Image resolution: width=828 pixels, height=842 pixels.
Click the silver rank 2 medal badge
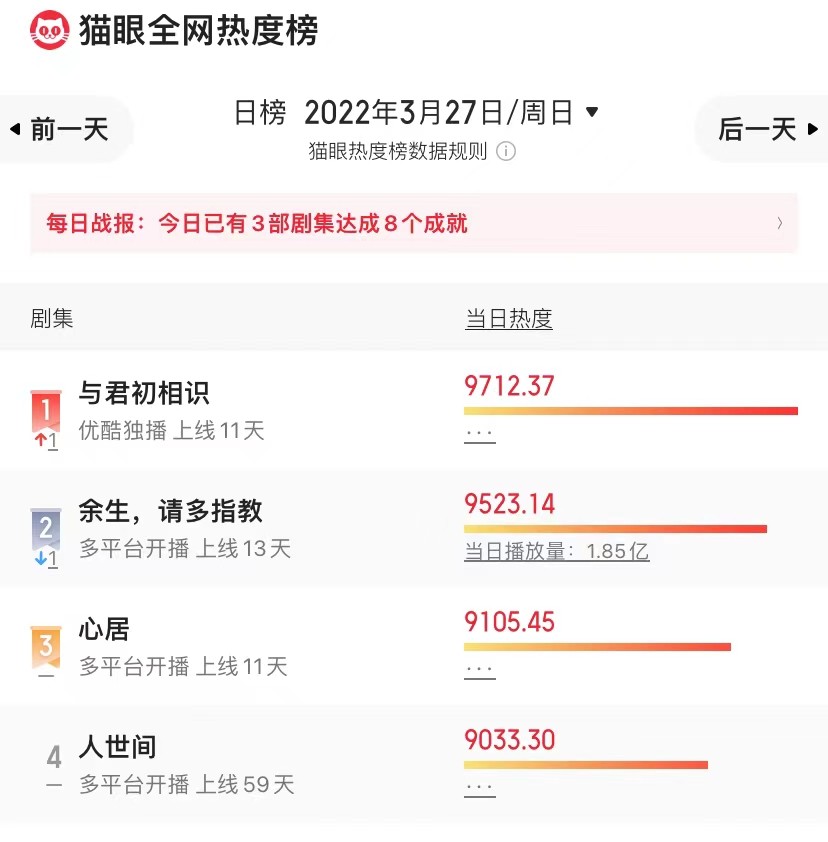[x=47, y=528]
